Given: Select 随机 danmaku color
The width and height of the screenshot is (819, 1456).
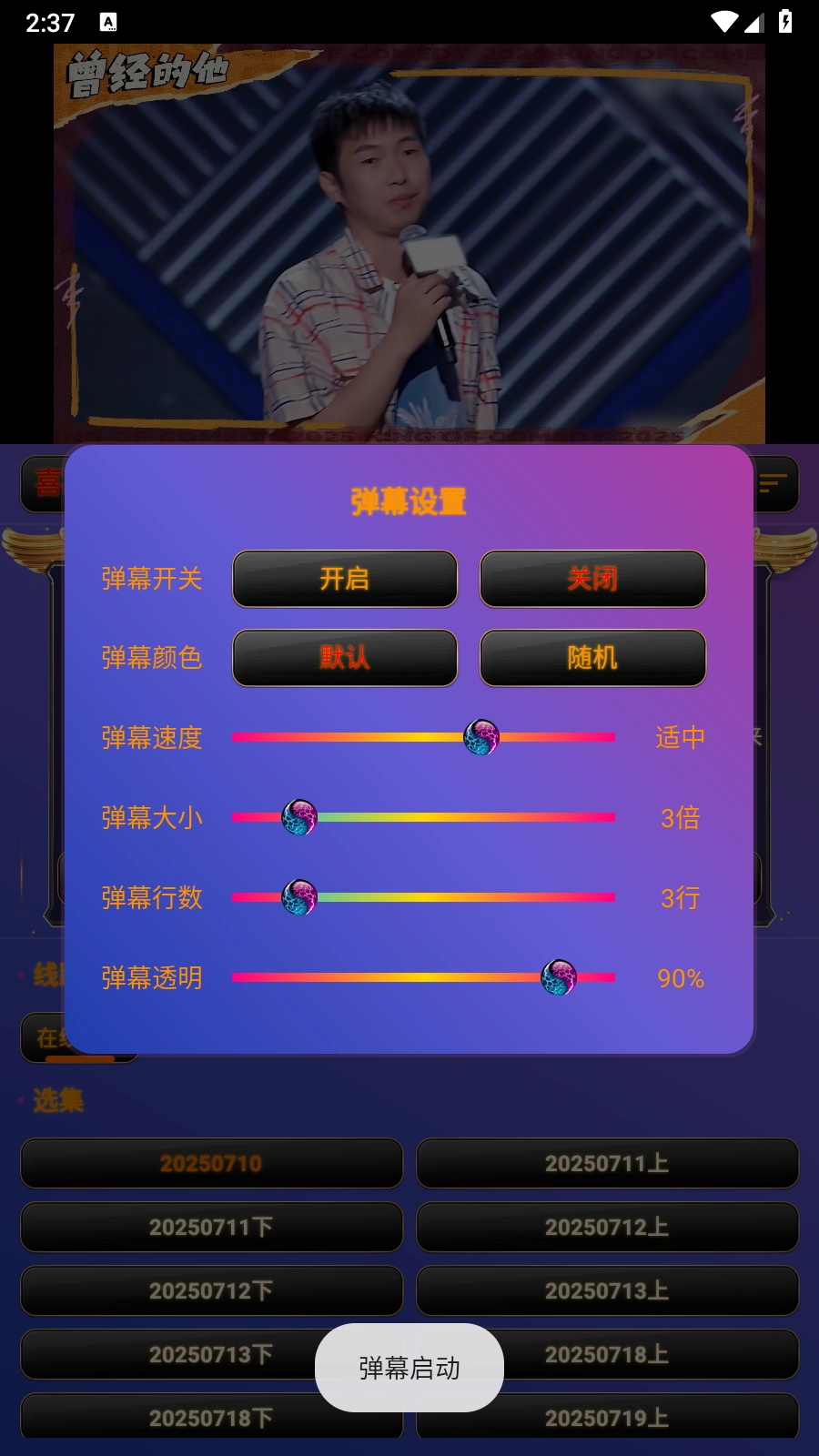Looking at the screenshot, I should point(592,658).
